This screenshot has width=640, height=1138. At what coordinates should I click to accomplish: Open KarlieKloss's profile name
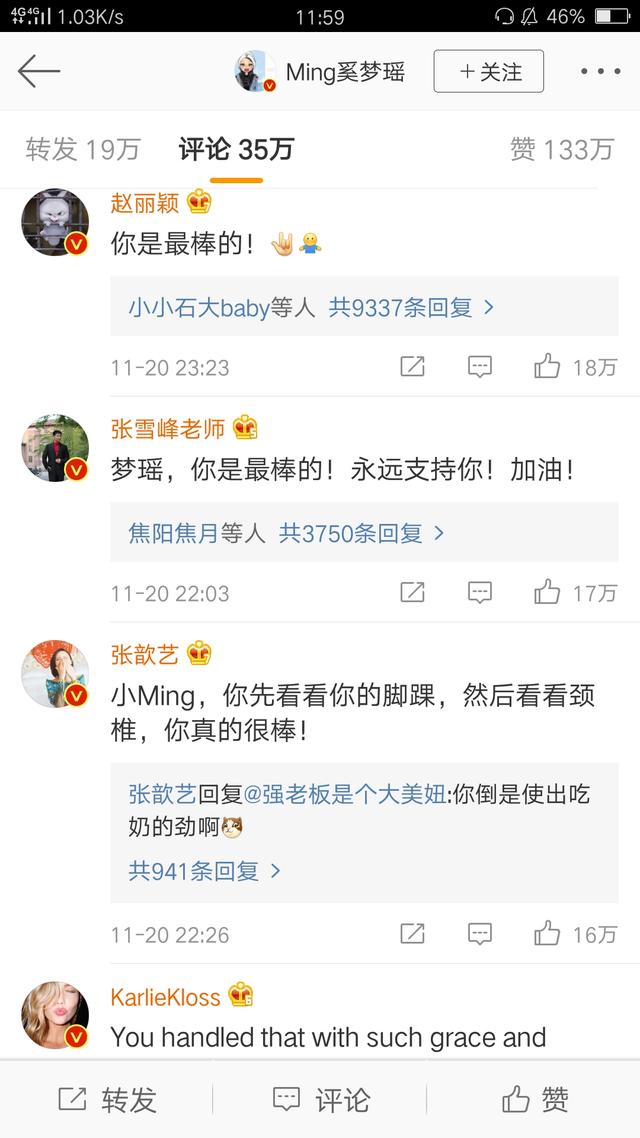coord(164,997)
